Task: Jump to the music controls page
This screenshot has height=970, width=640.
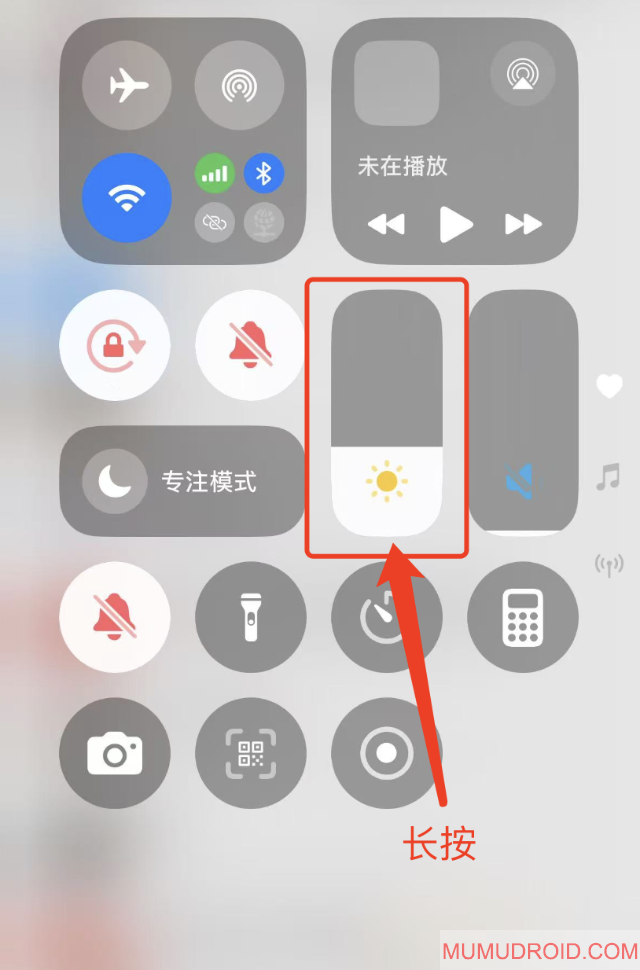Action: (x=608, y=477)
